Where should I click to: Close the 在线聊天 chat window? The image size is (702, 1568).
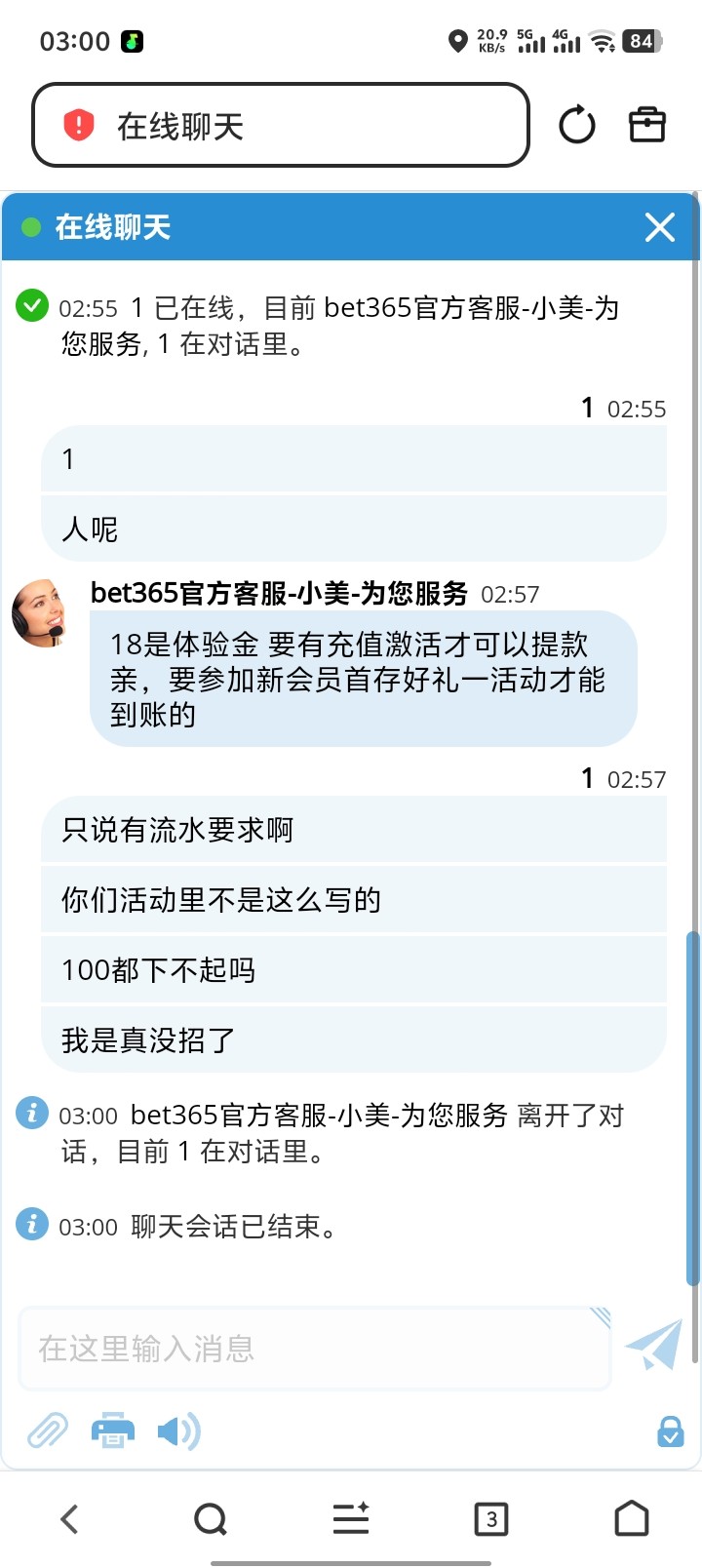pos(660,227)
